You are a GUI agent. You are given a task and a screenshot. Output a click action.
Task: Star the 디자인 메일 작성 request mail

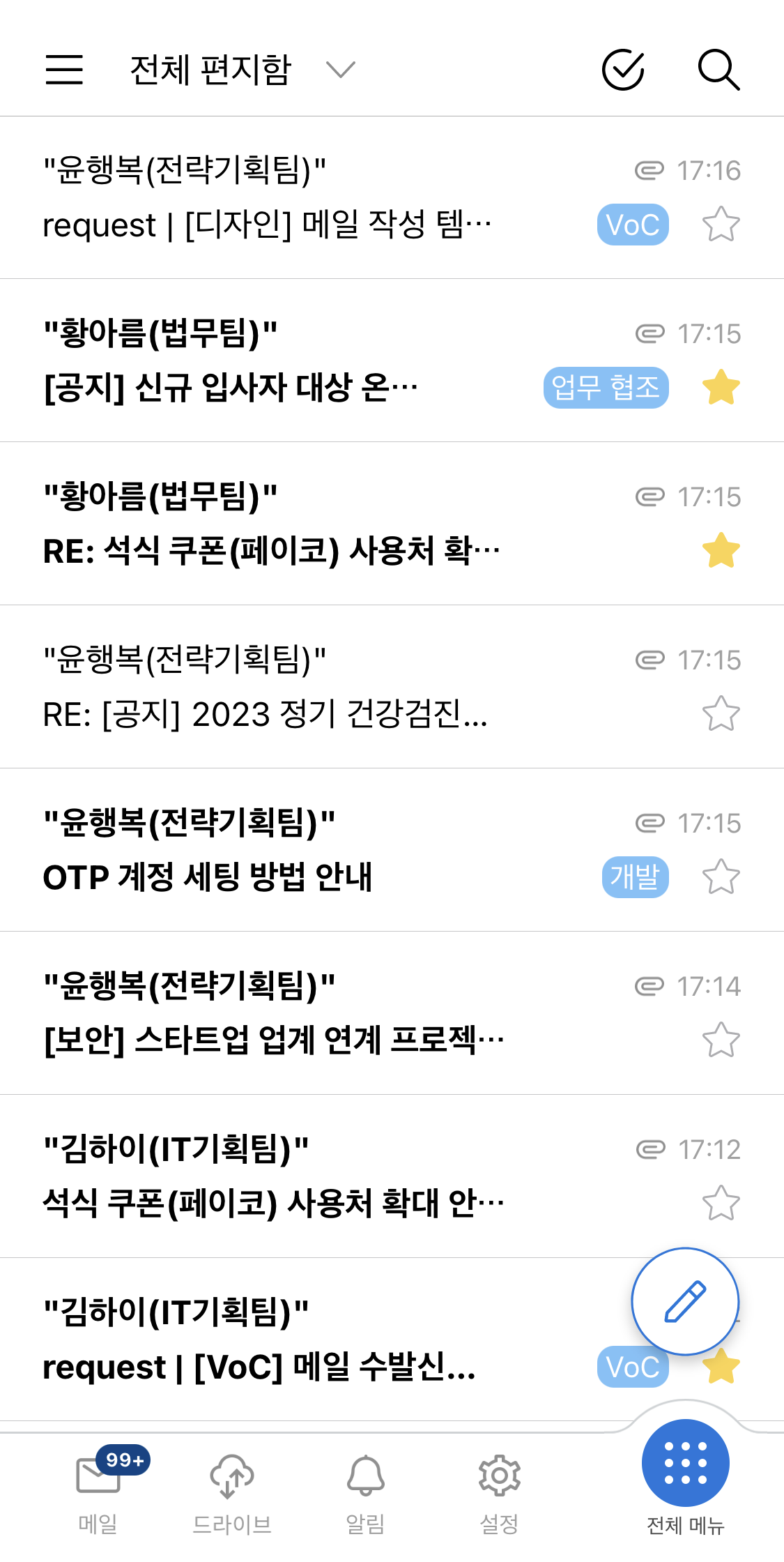click(721, 225)
